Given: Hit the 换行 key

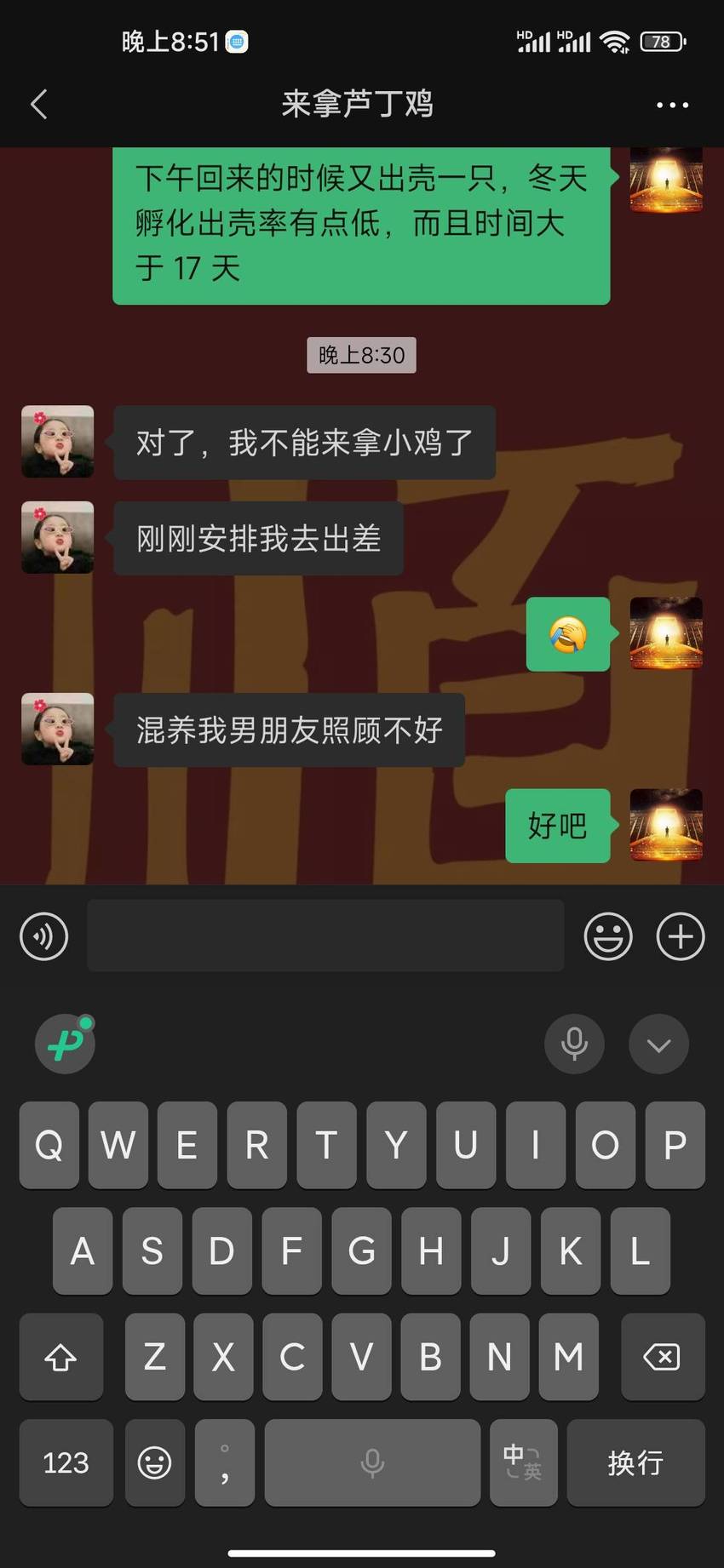Looking at the screenshot, I should (x=635, y=1462).
